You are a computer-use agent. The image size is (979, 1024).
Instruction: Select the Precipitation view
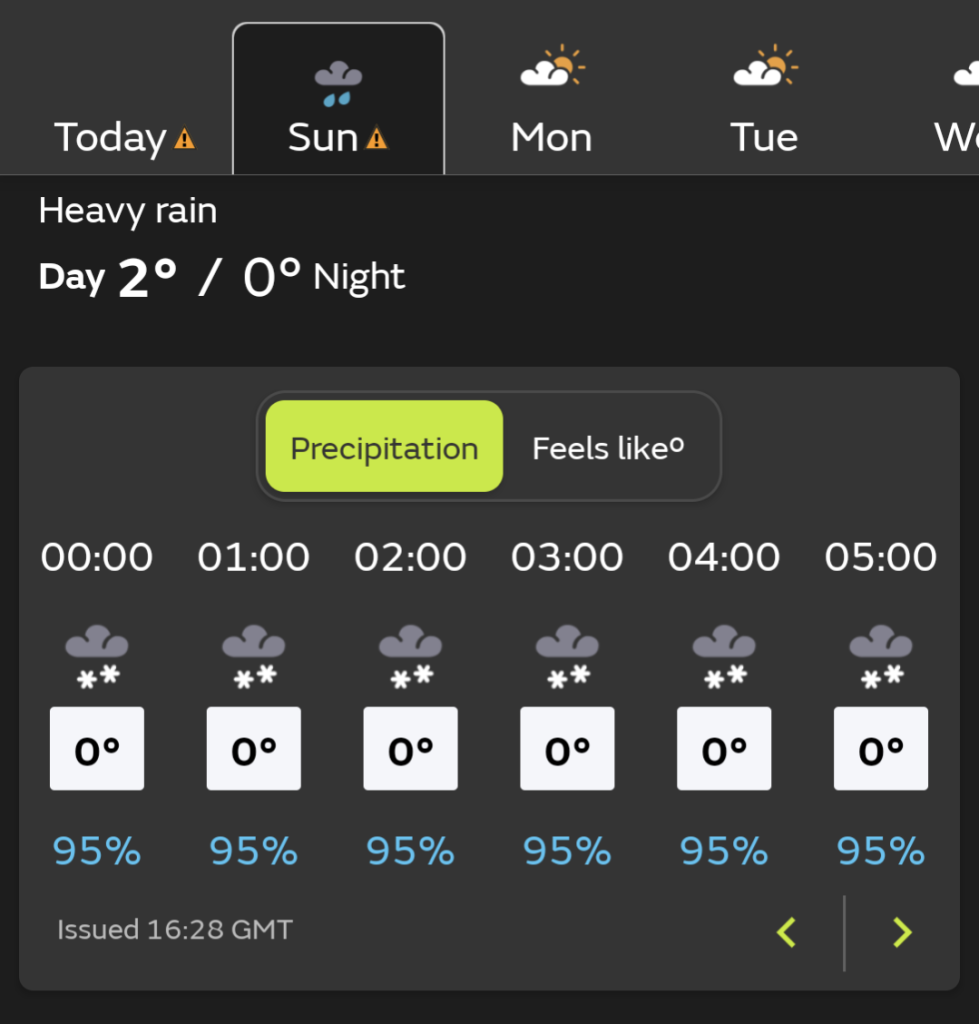384,447
